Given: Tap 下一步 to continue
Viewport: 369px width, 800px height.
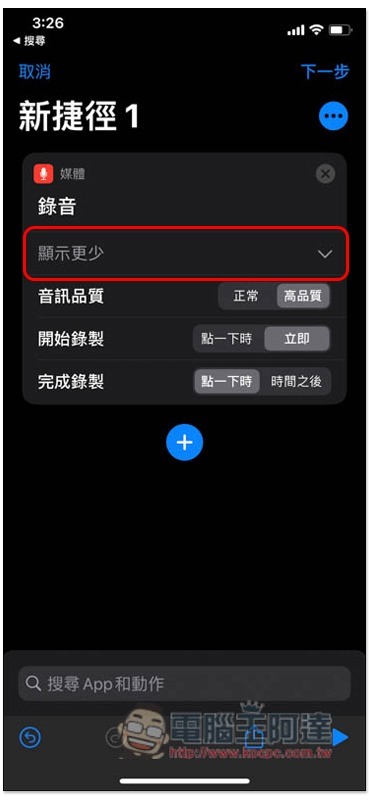Looking at the screenshot, I should [x=325, y=71].
